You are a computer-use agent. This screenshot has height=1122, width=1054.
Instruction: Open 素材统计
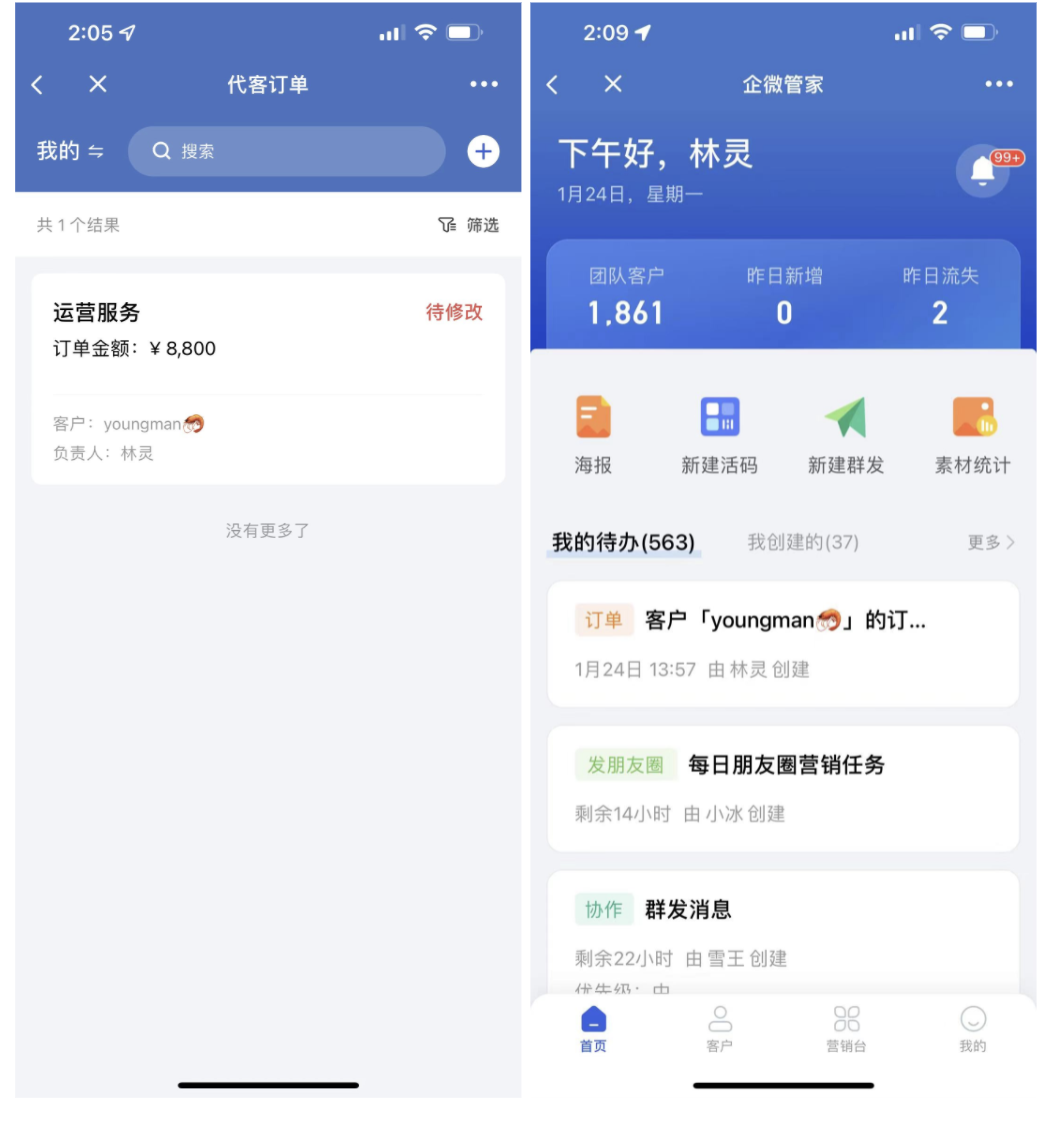[972, 434]
